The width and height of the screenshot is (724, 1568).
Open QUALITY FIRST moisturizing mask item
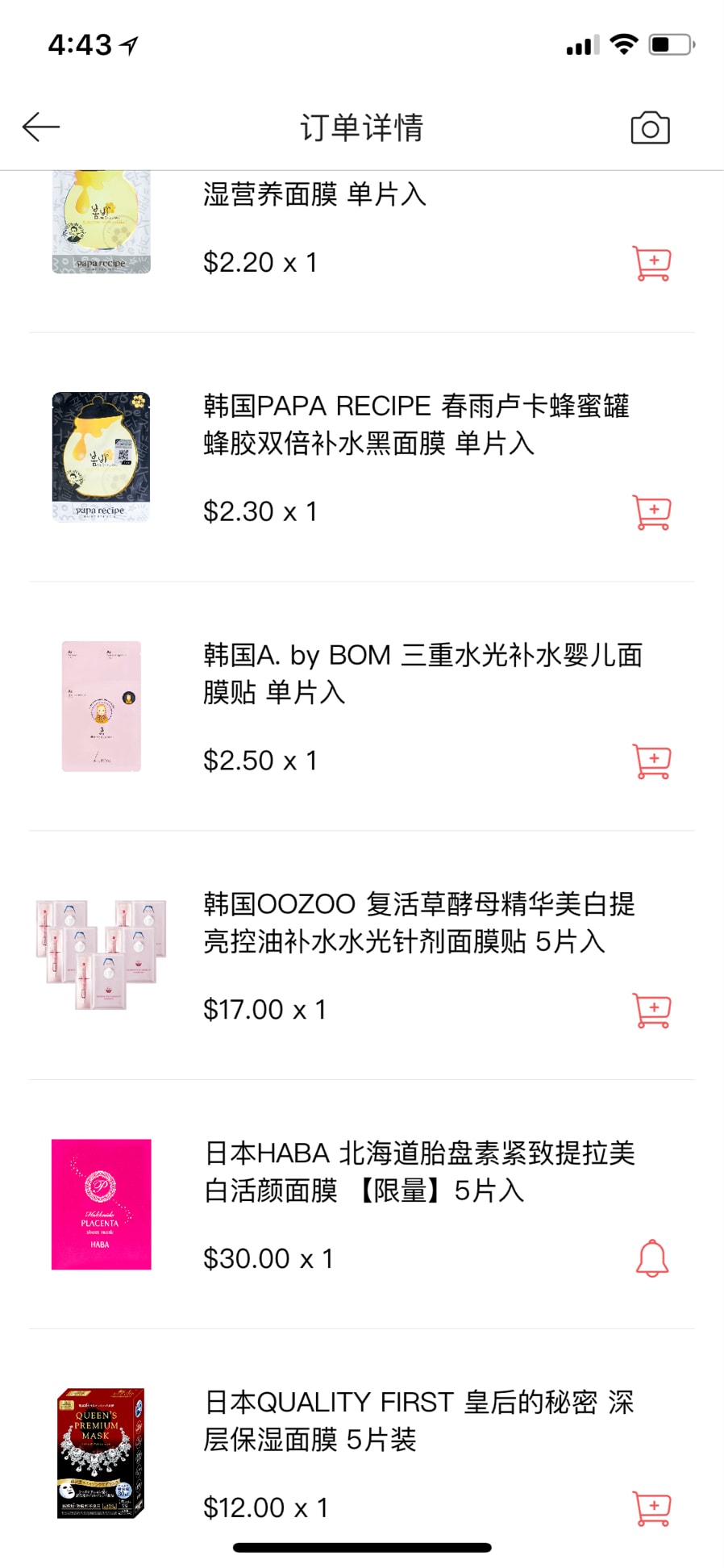click(418, 1420)
